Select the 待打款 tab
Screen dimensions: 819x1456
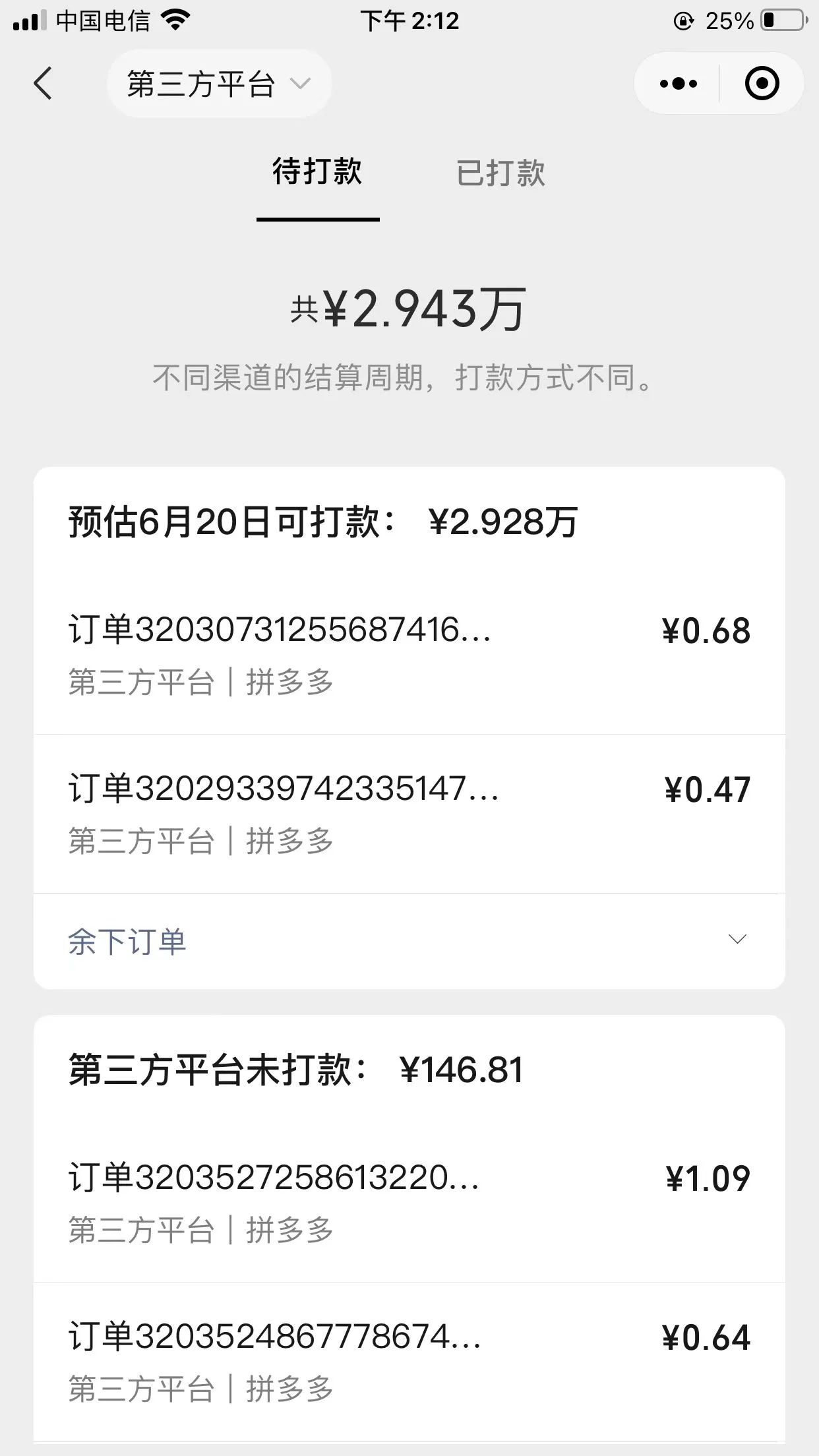click(317, 171)
